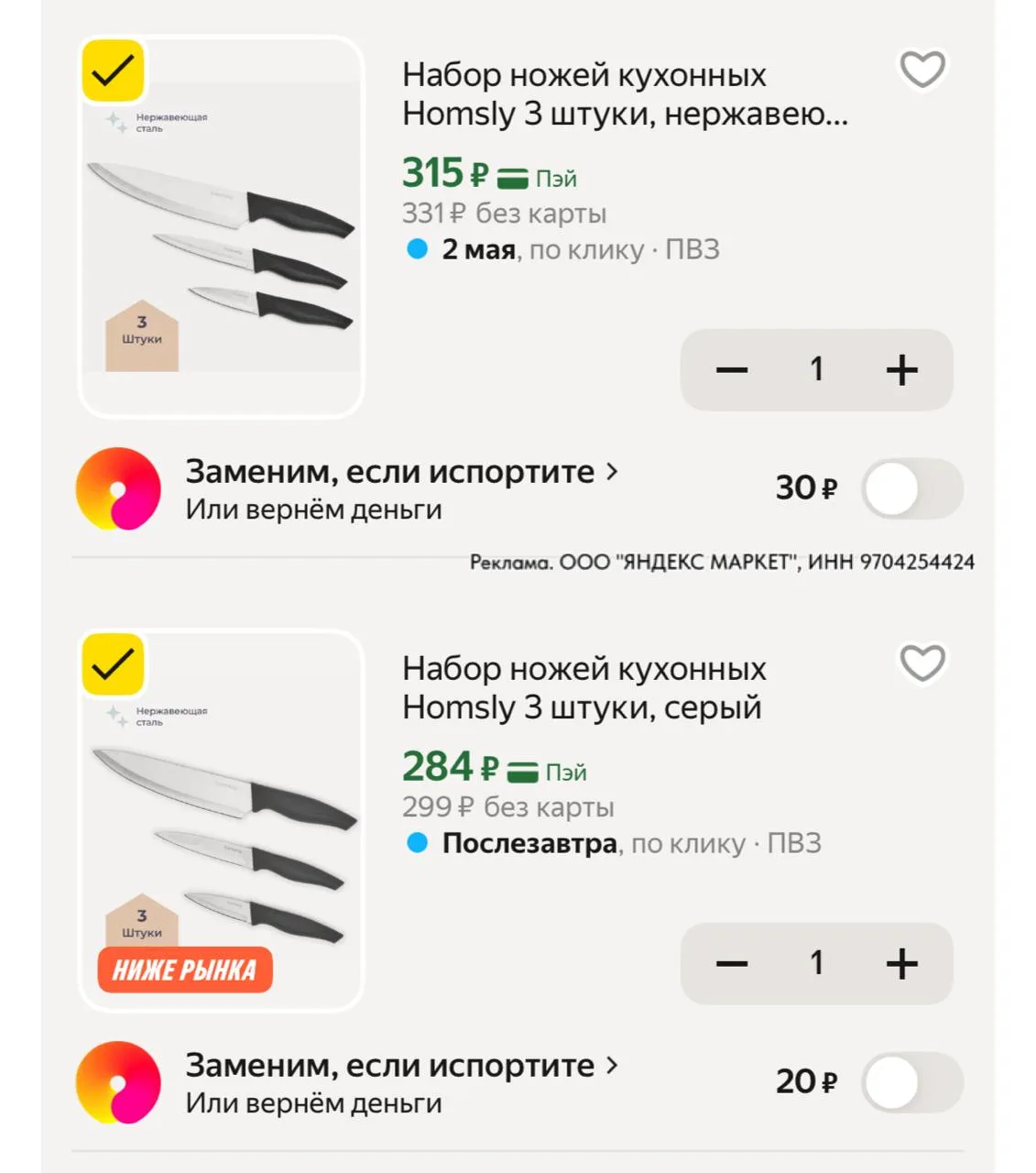Image resolution: width=1036 pixels, height=1173 pixels.
Task: Open replacement details for the 20 ₽ option
Action: 401,1067
